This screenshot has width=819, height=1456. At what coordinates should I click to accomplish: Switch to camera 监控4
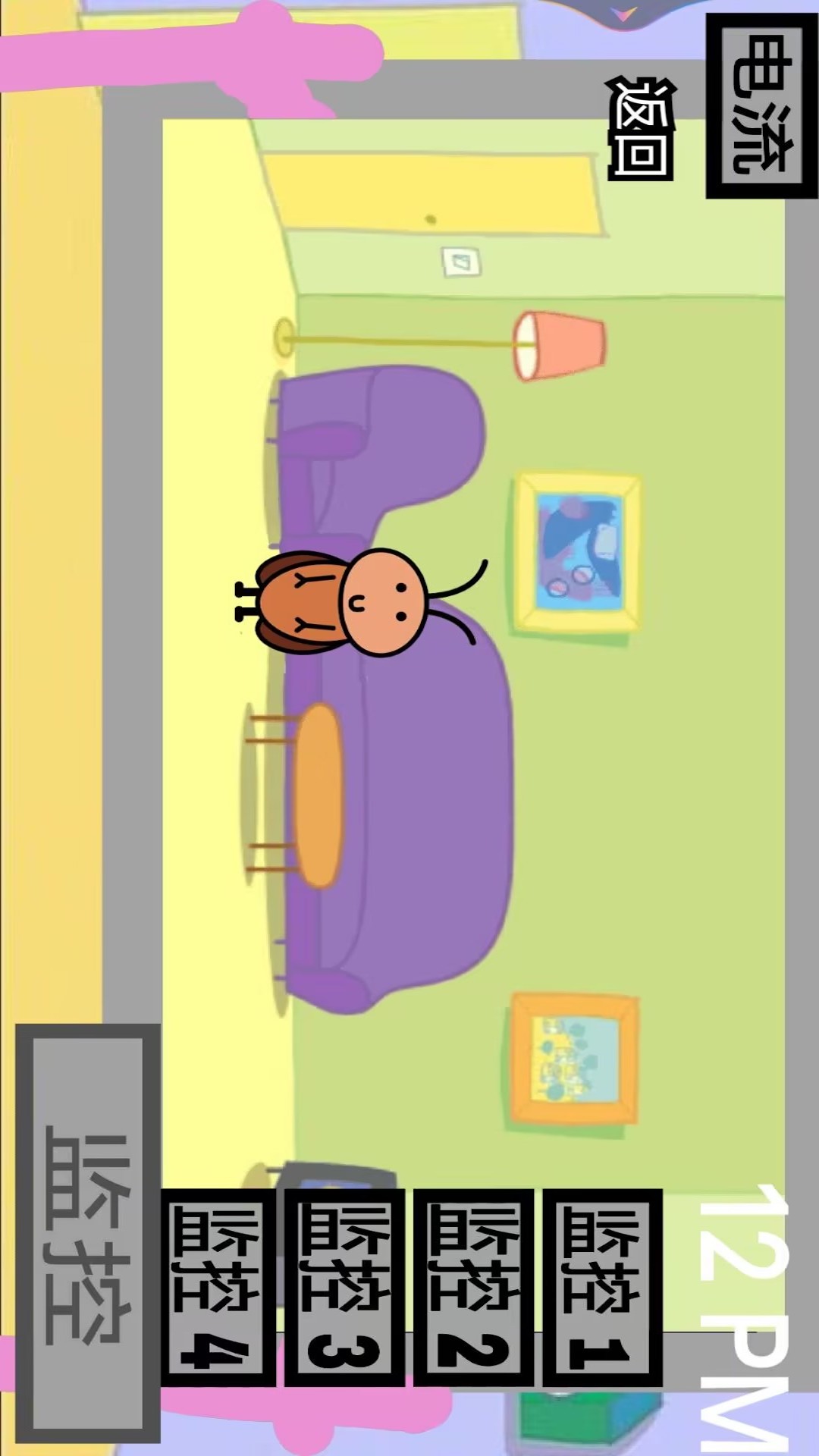coord(218,1287)
